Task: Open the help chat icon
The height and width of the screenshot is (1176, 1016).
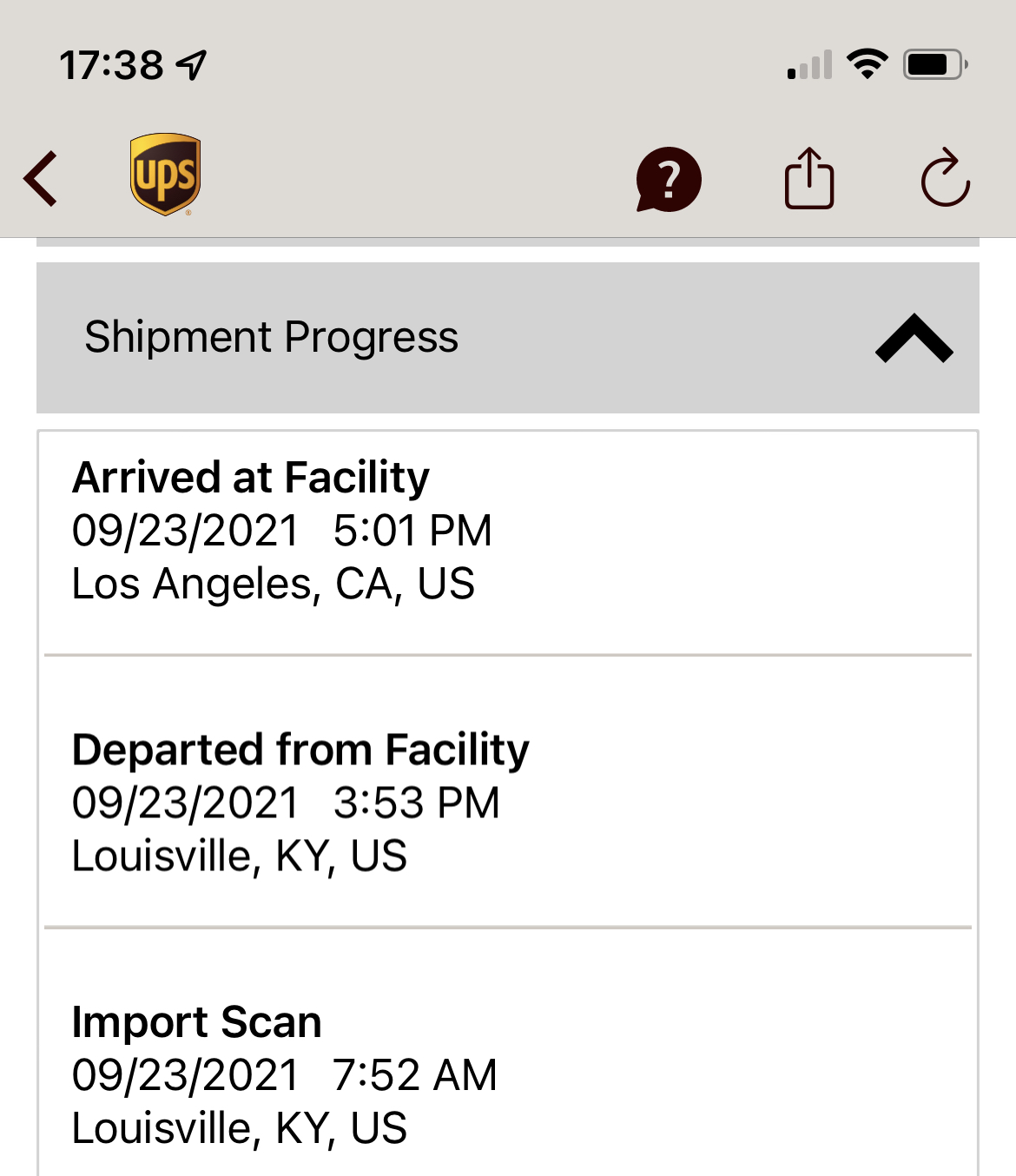Action: tap(668, 180)
